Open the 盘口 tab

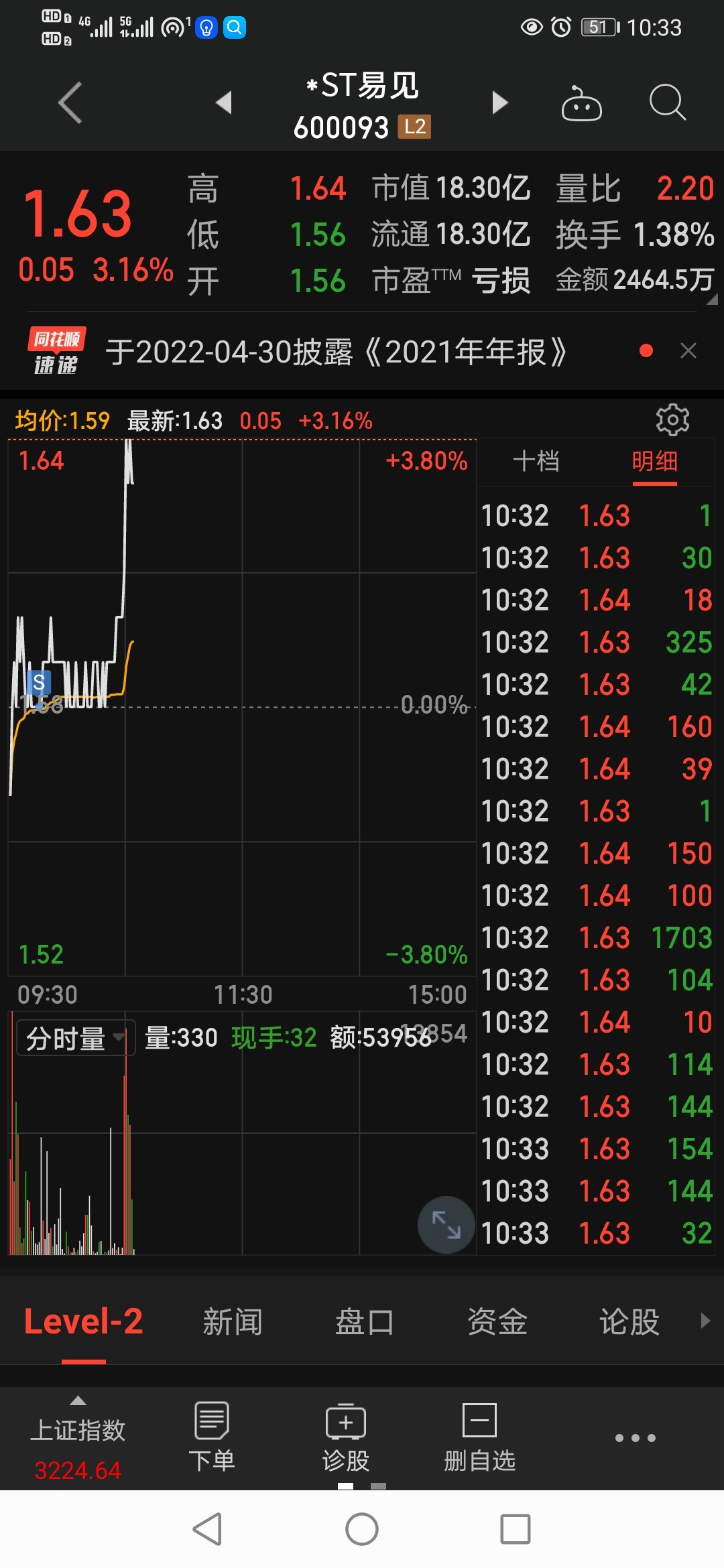365,1321
